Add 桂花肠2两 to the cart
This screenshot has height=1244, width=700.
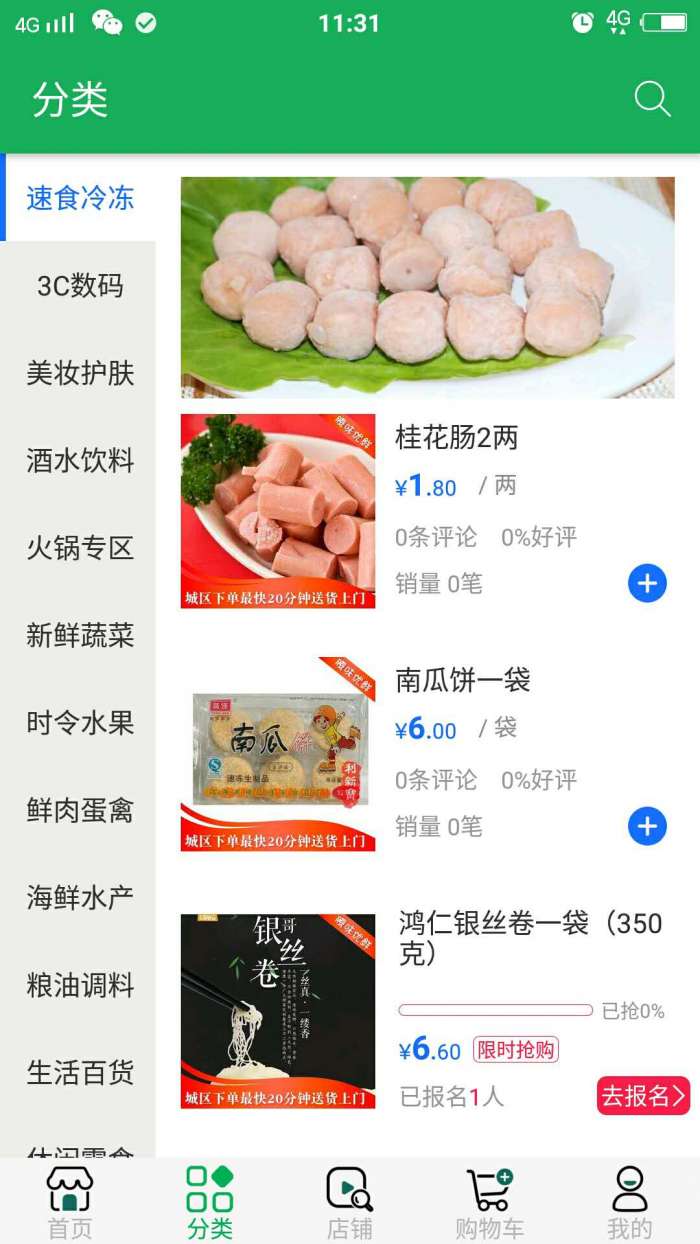pyautogui.click(x=647, y=583)
